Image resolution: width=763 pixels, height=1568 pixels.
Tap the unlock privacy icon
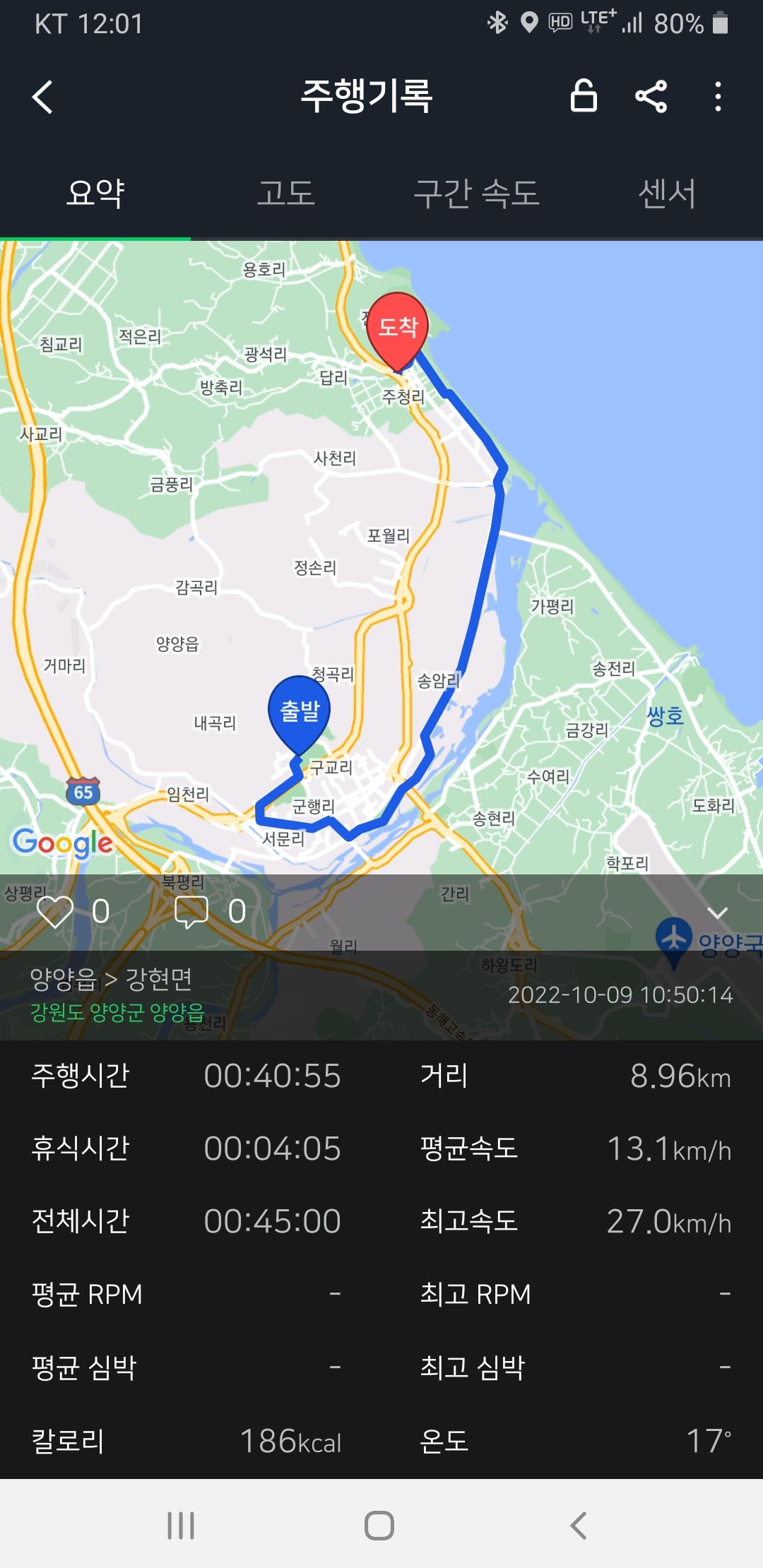584,96
